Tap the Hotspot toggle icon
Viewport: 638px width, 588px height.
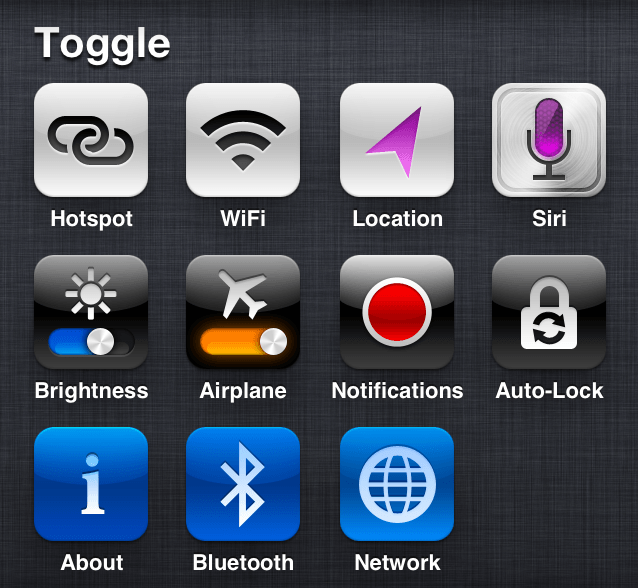(91, 140)
